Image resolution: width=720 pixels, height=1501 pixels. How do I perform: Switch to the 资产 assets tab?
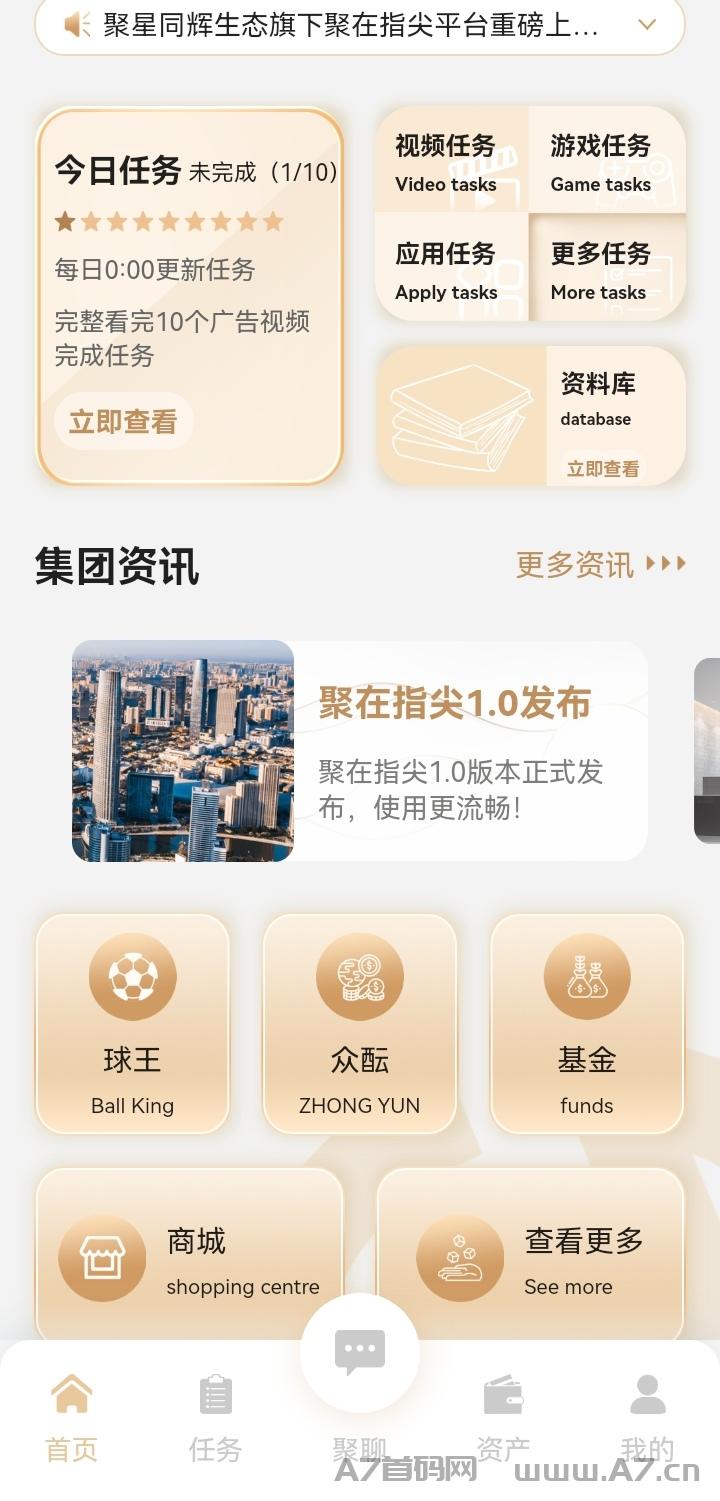pos(503,1419)
